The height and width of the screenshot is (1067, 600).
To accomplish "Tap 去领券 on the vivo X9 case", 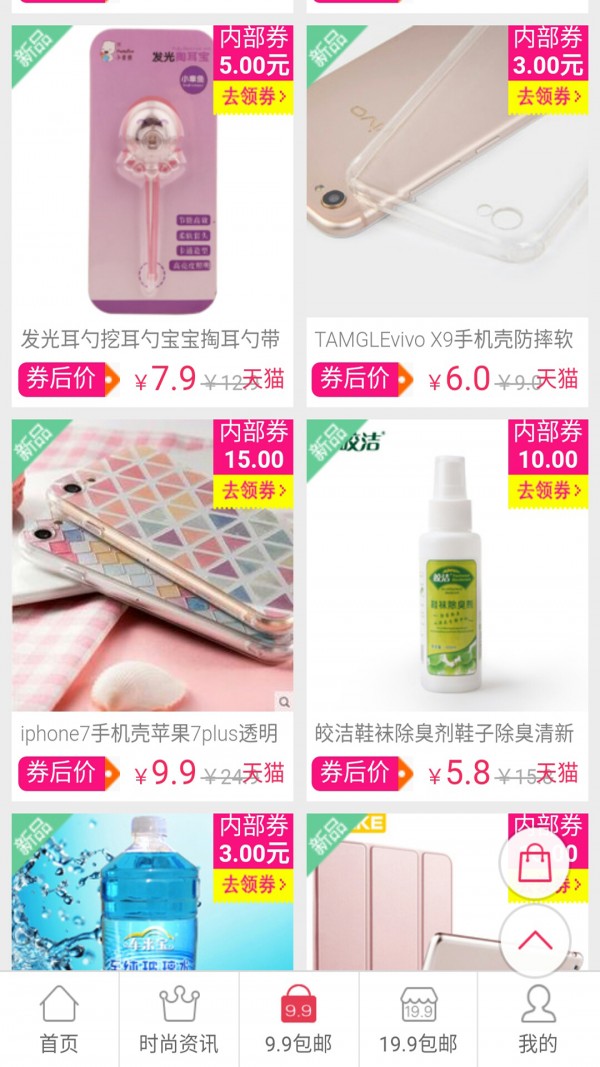I will (548, 97).
